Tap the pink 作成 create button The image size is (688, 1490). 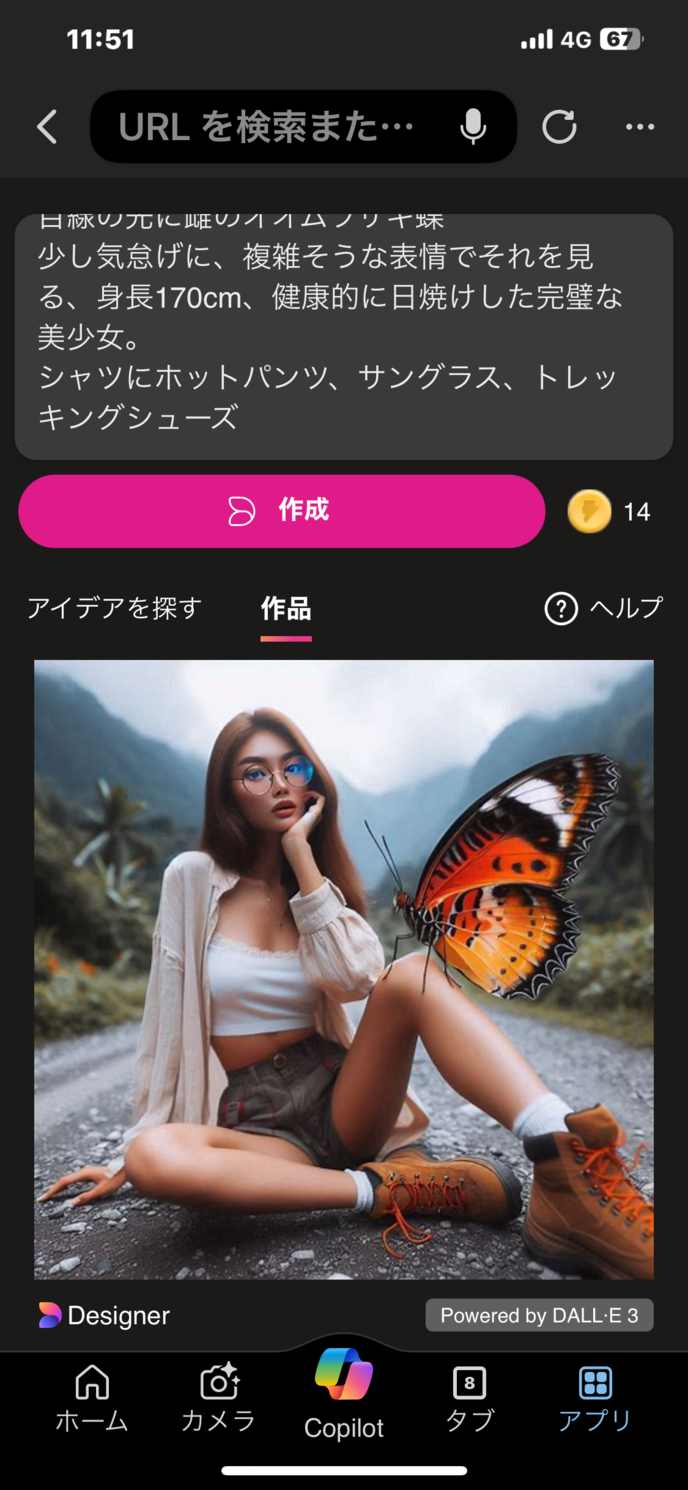pyautogui.click(x=281, y=511)
